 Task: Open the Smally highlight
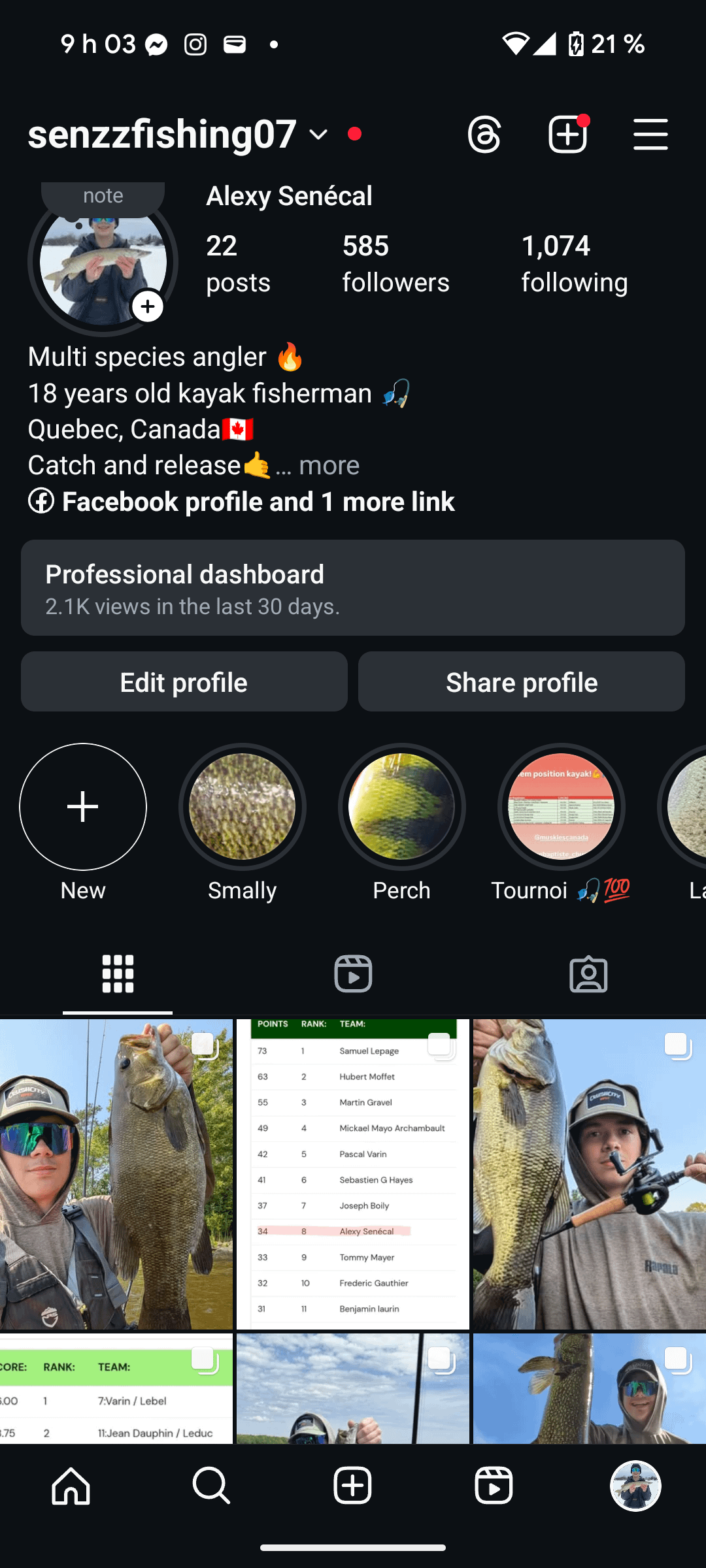(x=243, y=807)
